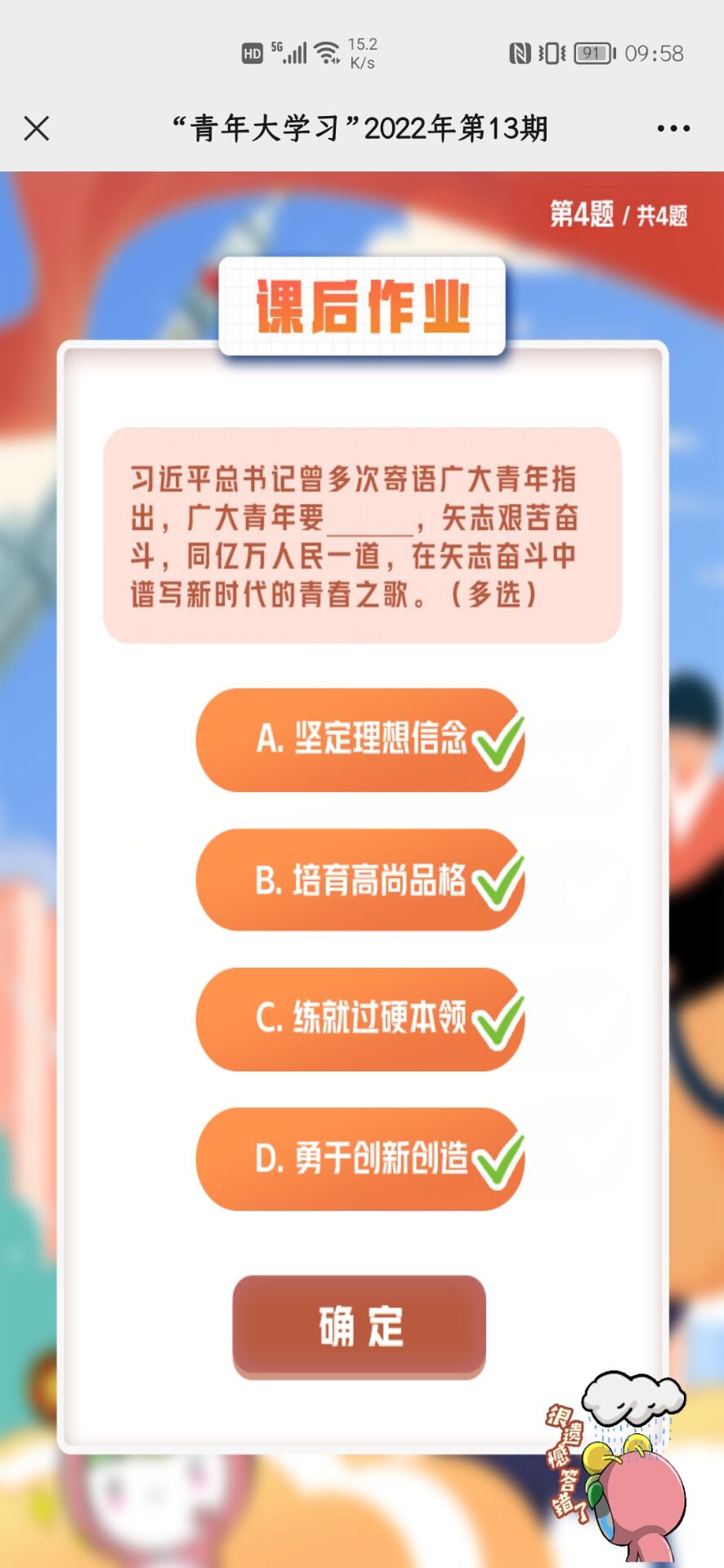The image size is (724, 1568).
Task: Open the three-dot overflow menu
Action: 673,128
